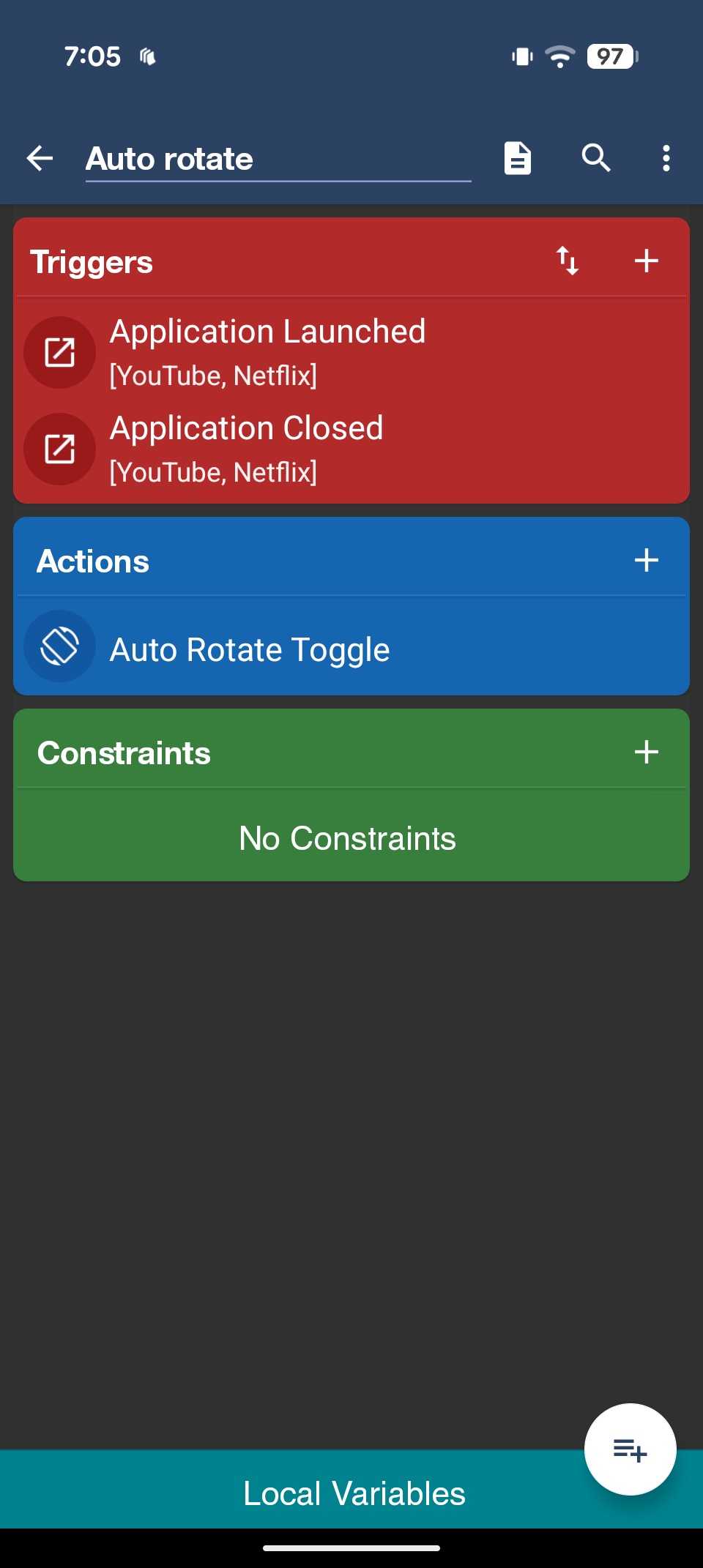Tap No Constraints to add one

click(x=346, y=838)
